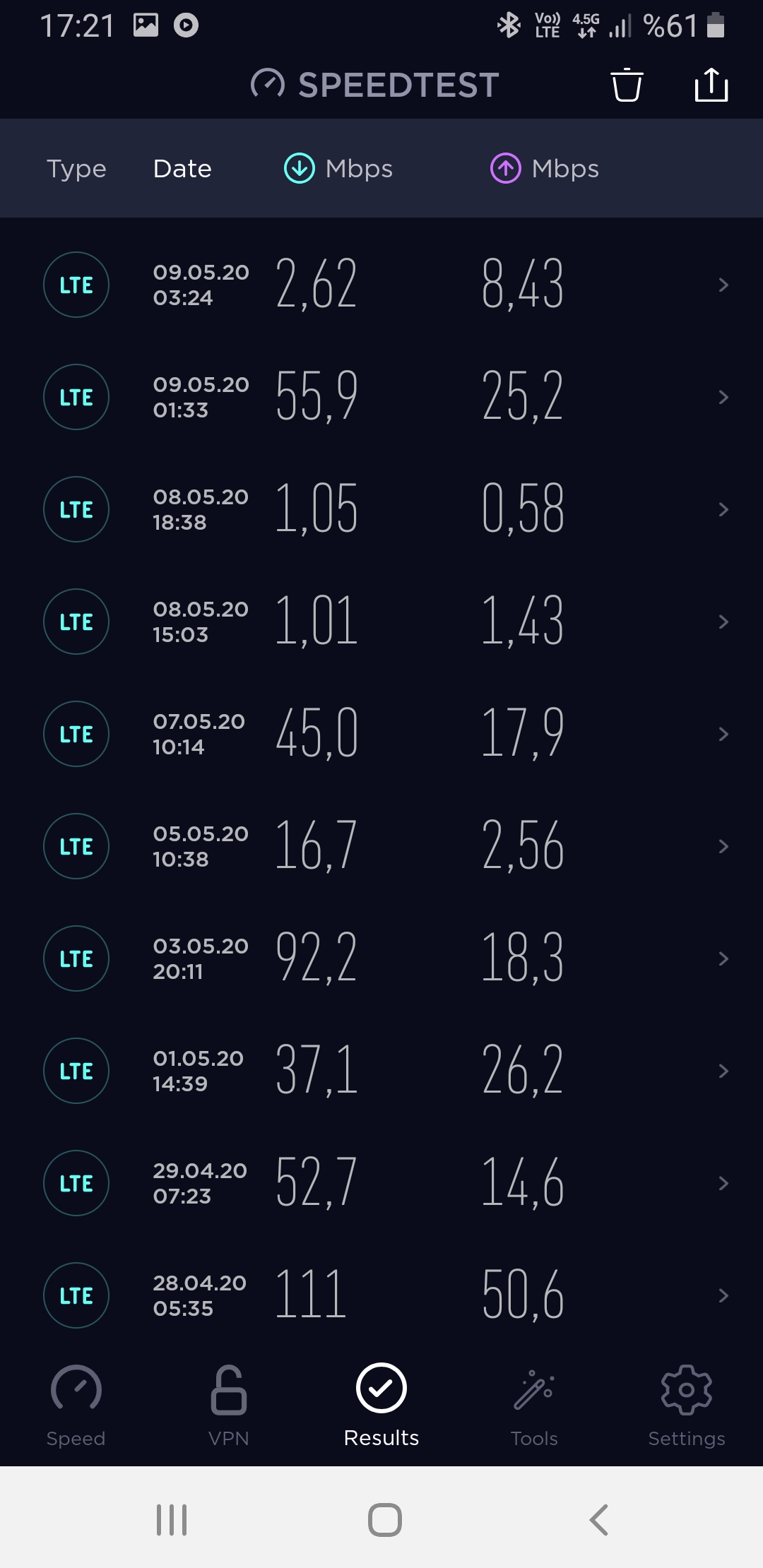Open the Settings tab

point(687,1406)
